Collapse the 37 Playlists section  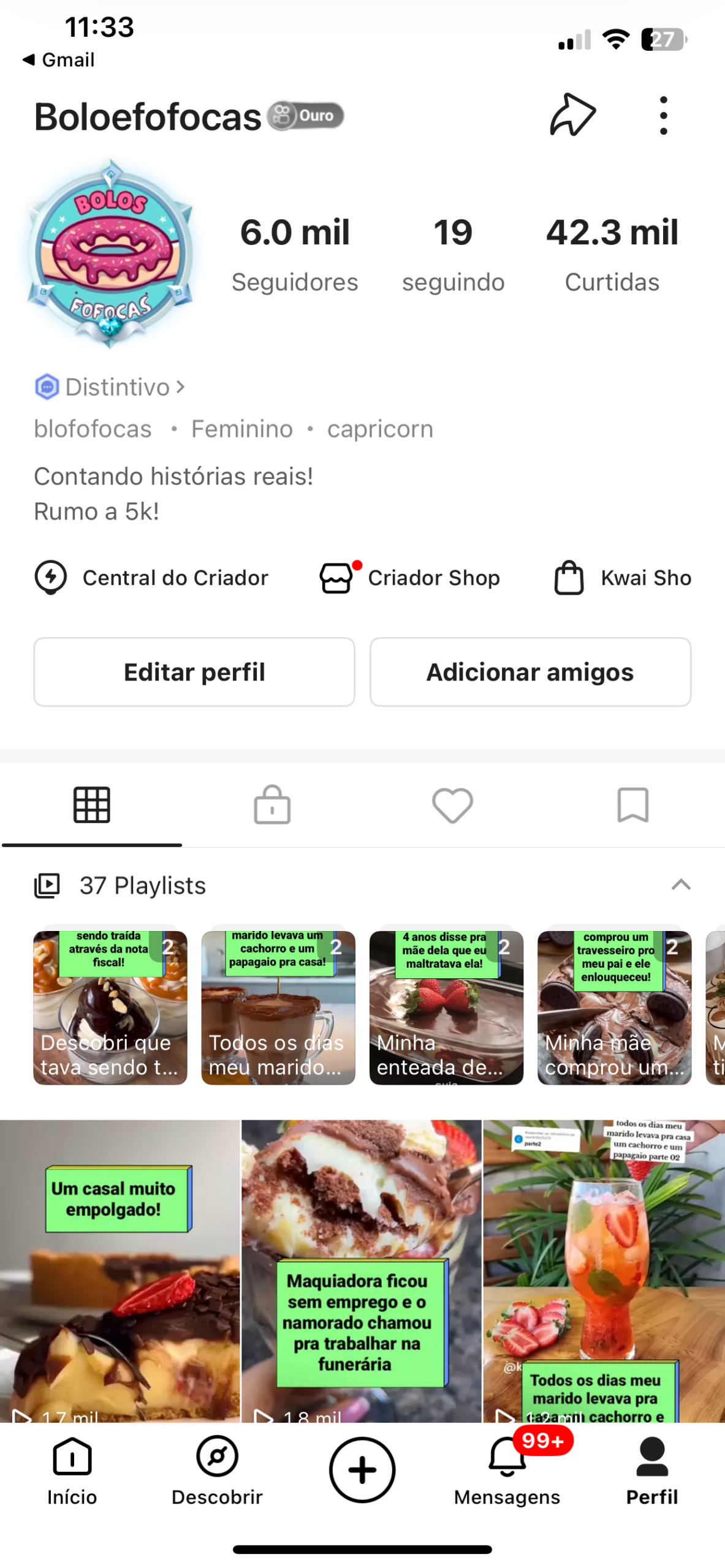pyautogui.click(x=681, y=885)
